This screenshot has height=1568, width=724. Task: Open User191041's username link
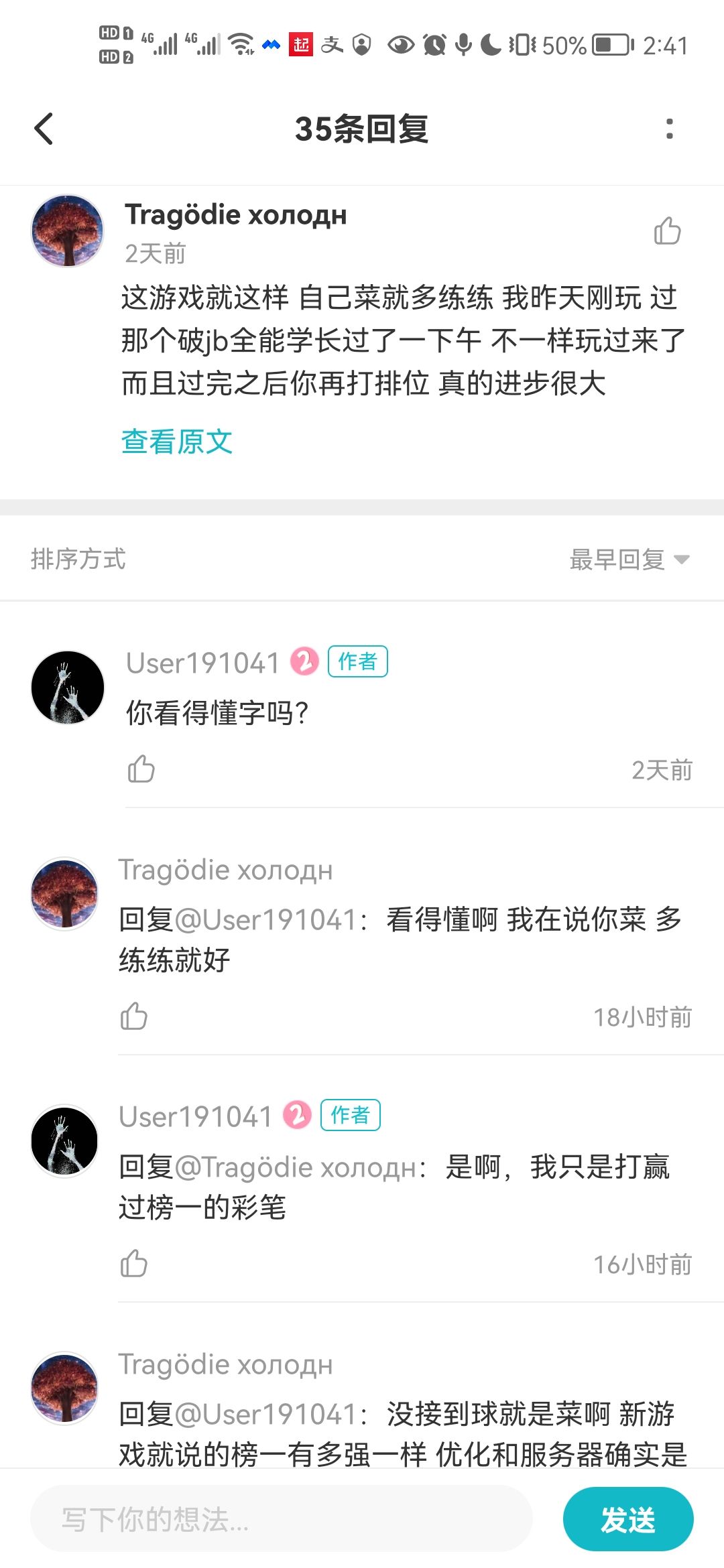(201, 661)
